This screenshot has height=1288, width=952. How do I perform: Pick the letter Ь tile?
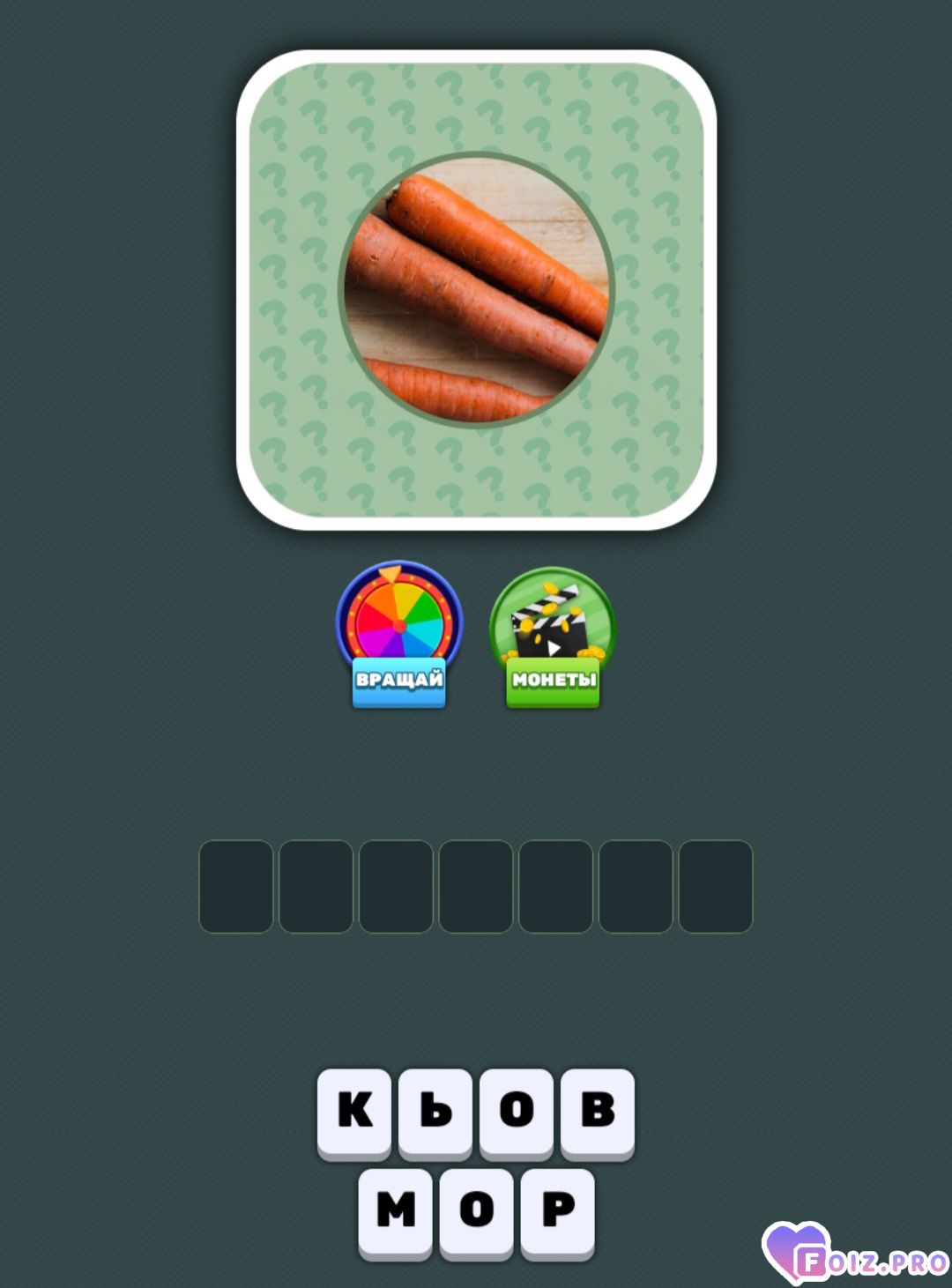tap(435, 1110)
